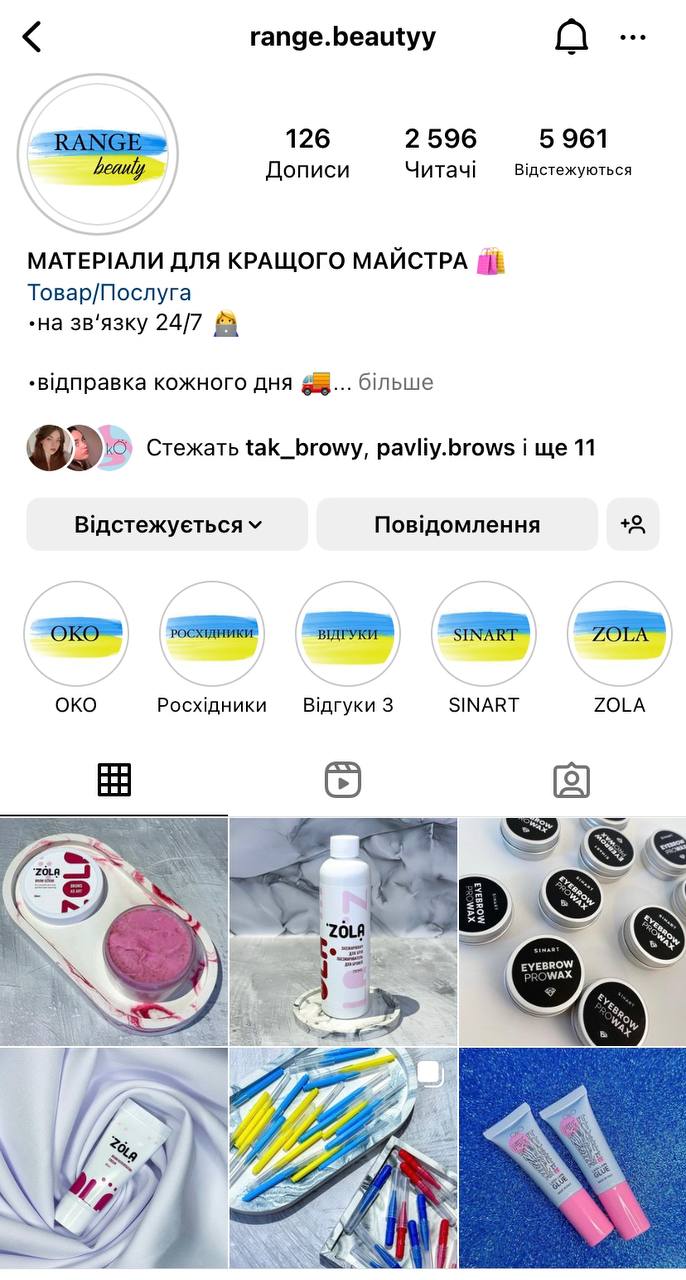Open the blue and yellow brushes post
Screen dimensions: 686x1280
[x=343, y=1164]
